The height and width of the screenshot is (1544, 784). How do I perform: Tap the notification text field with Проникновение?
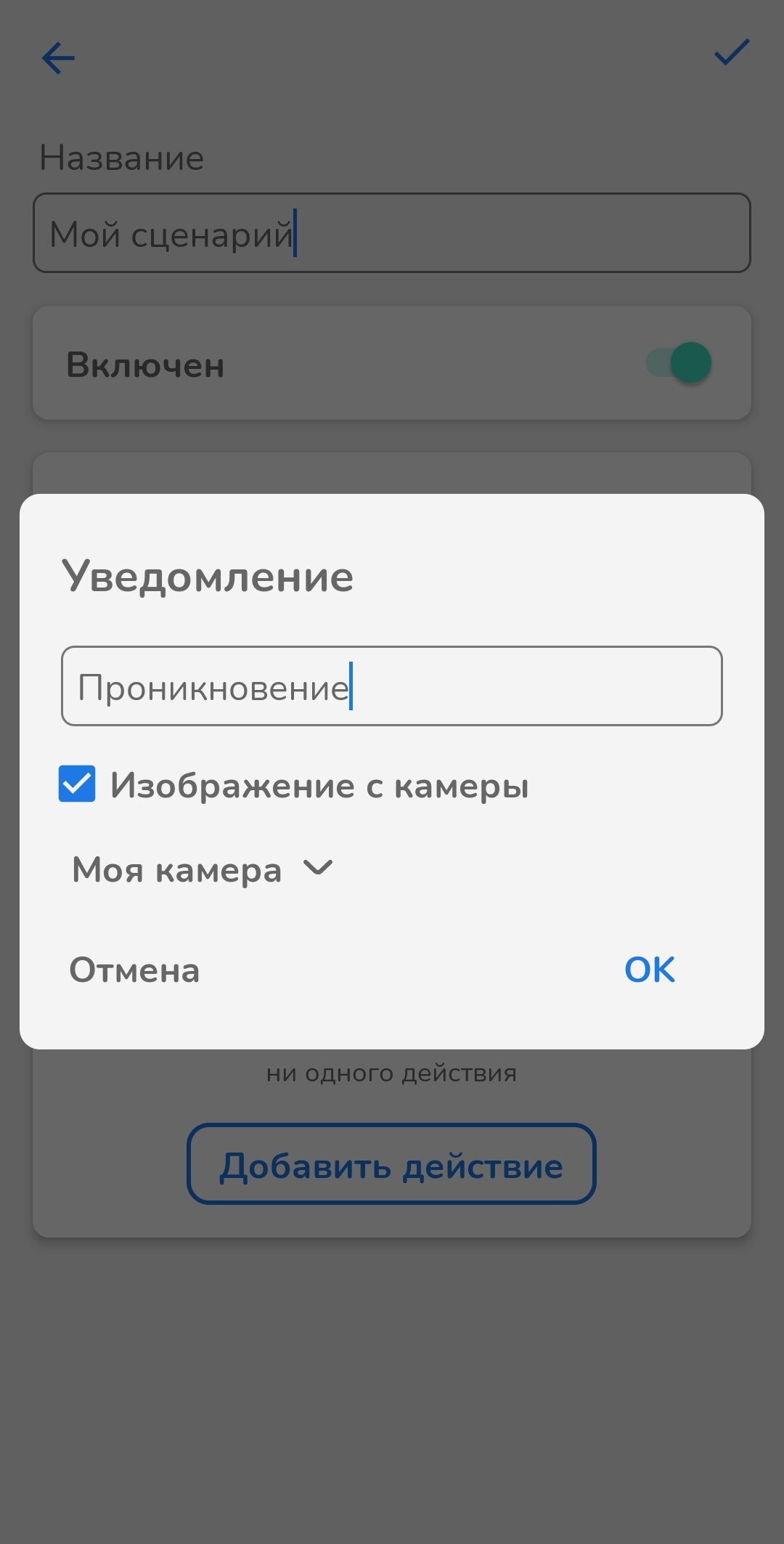(x=392, y=686)
